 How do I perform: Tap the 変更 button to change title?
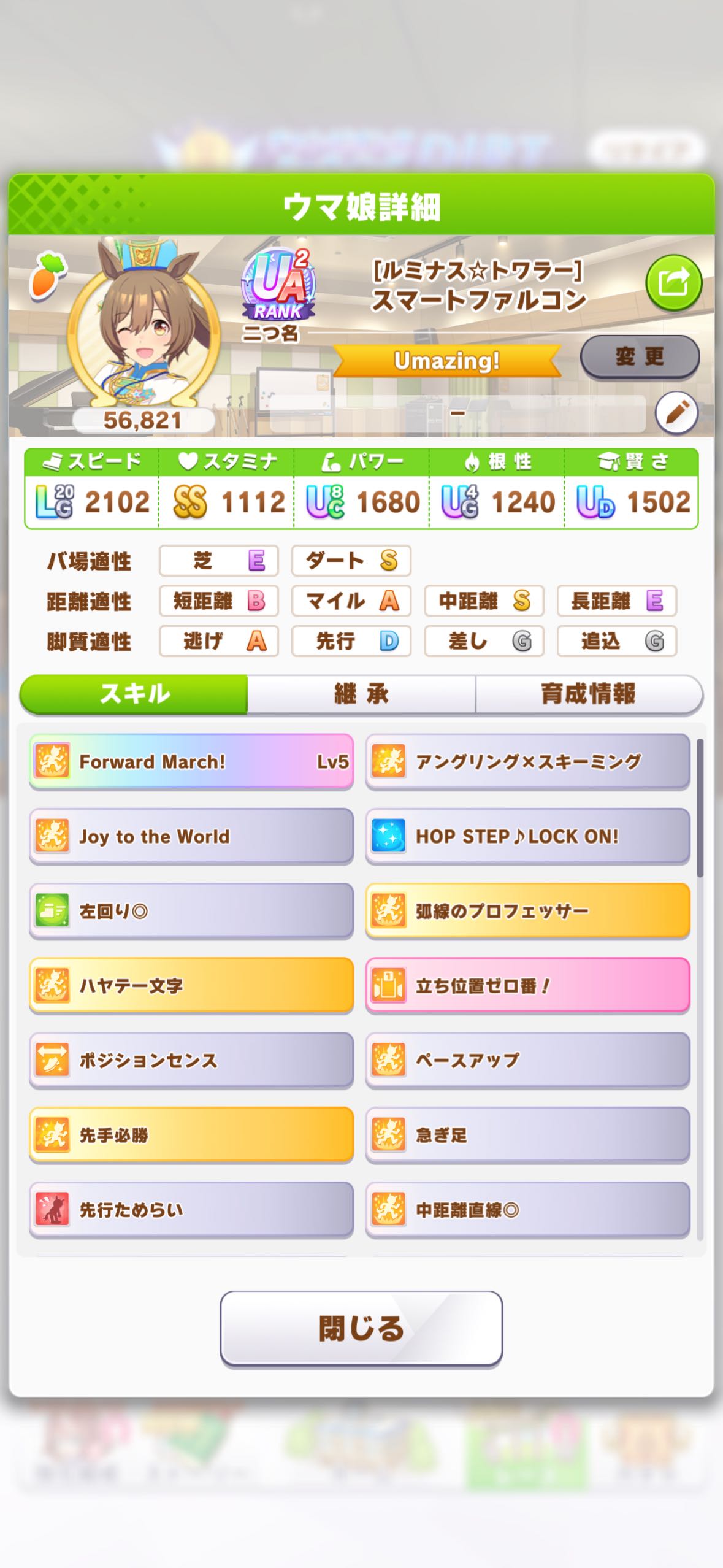pyautogui.click(x=639, y=356)
